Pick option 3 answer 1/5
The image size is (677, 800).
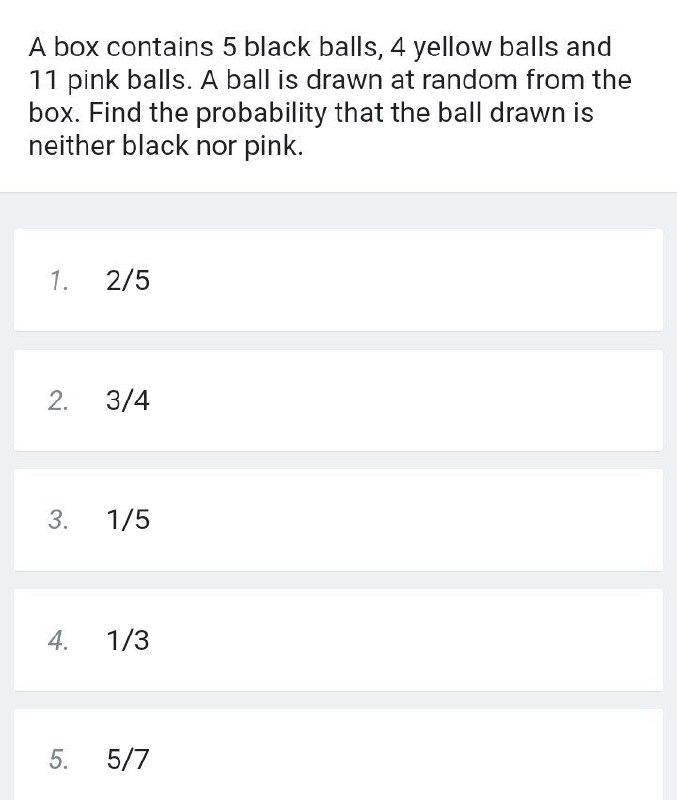point(338,520)
